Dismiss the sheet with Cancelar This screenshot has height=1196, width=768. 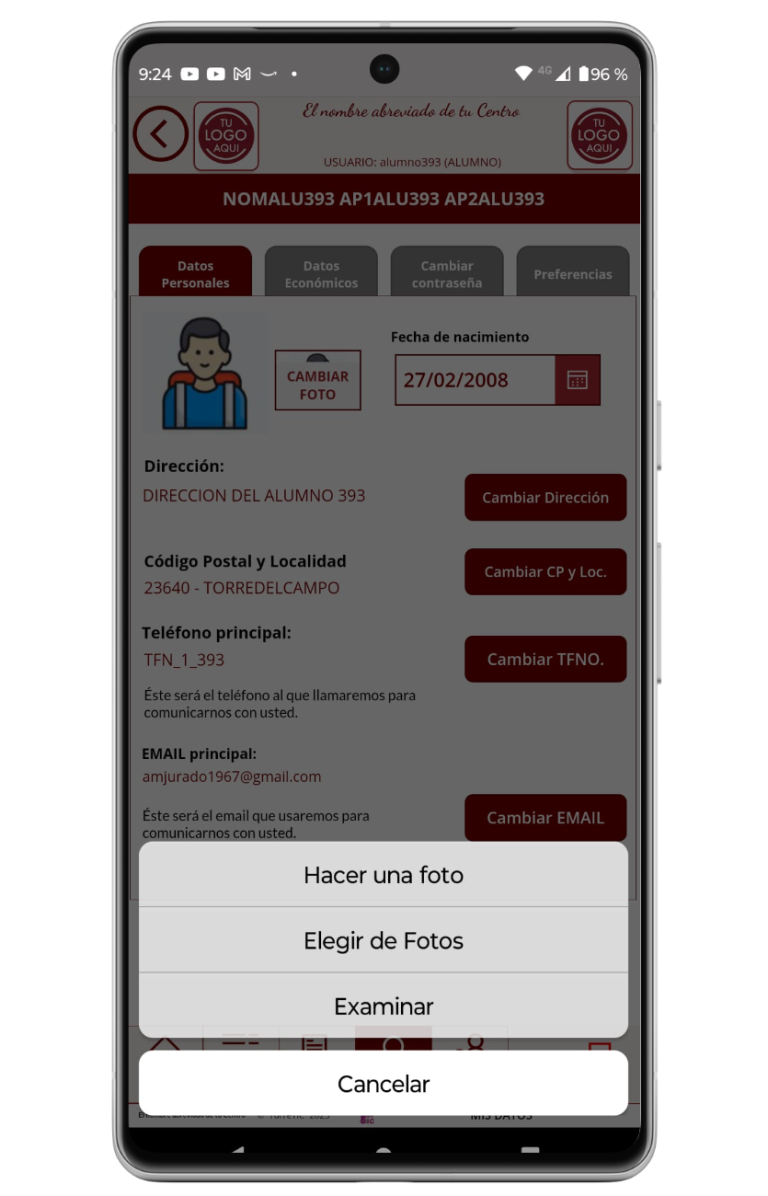click(x=383, y=1083)
